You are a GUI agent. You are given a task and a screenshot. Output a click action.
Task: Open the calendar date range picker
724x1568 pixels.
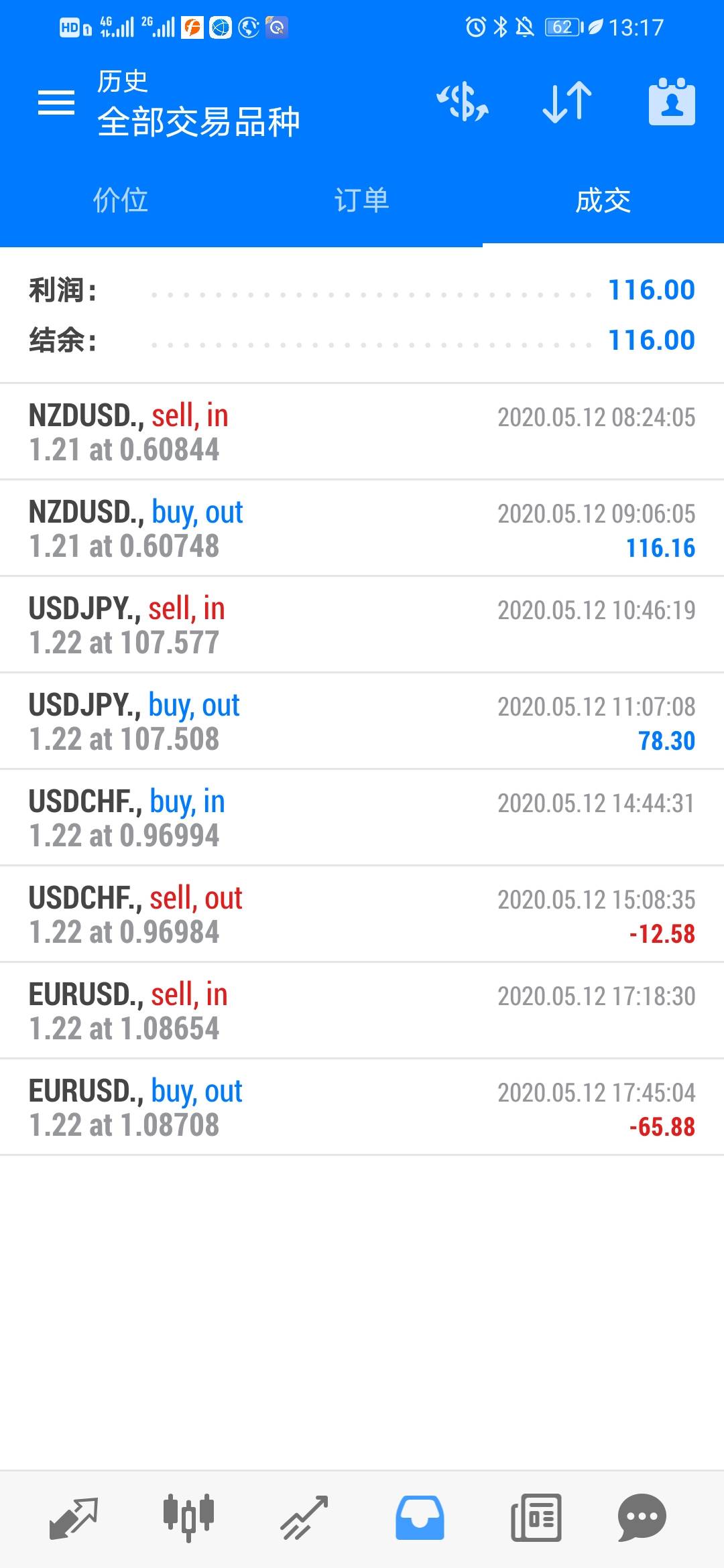pyautogui.click(x=672, y=103)
